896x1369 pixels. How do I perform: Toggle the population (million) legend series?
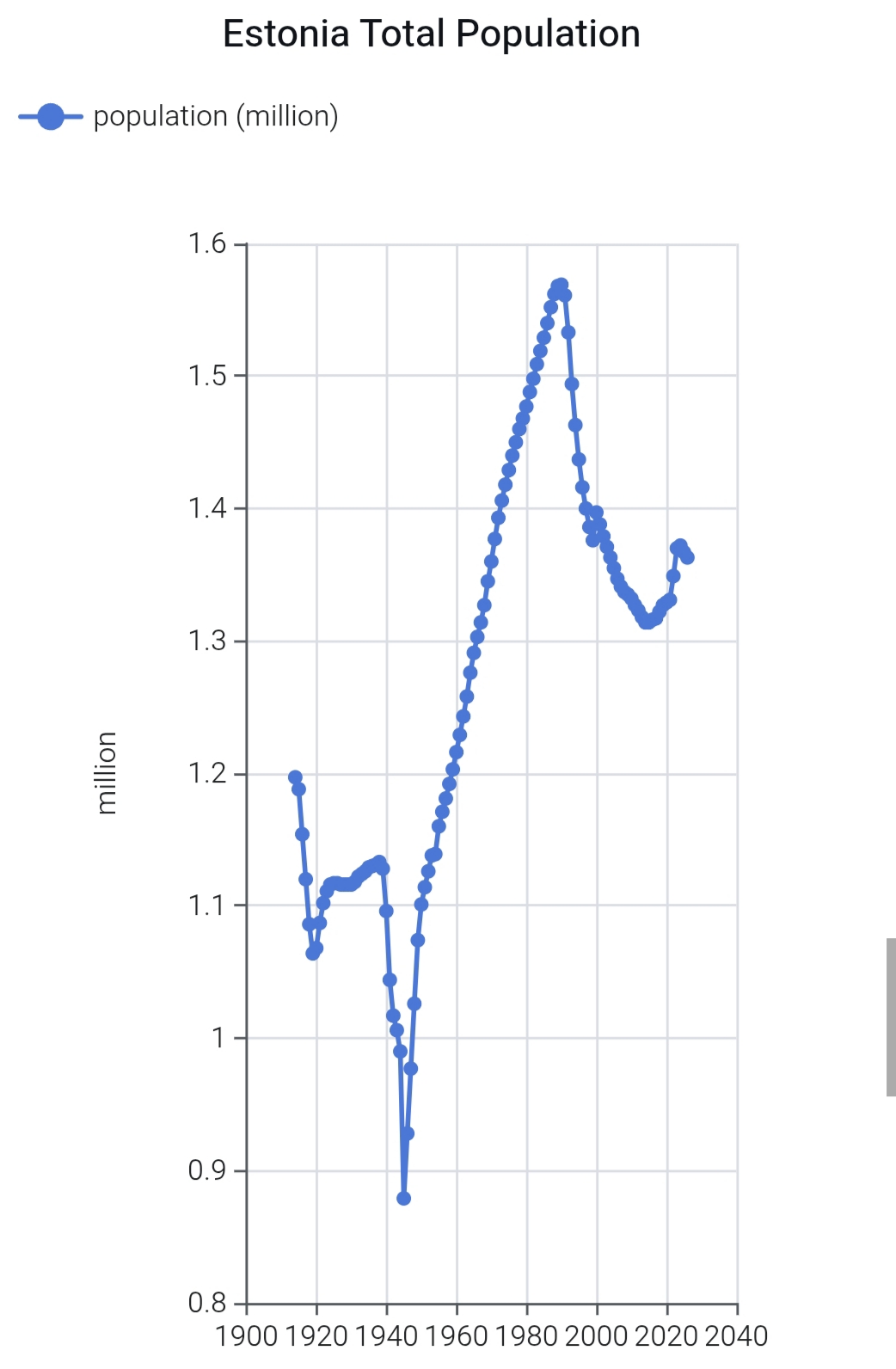tap(178, 116)
